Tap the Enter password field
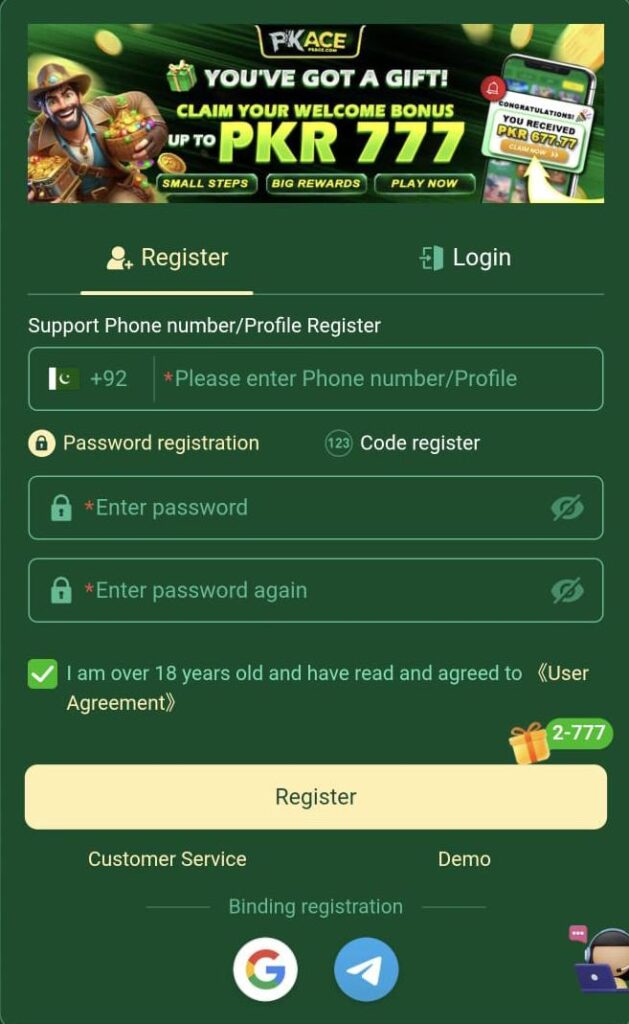This screenshot has height=1024, width=629. [300, 508]
